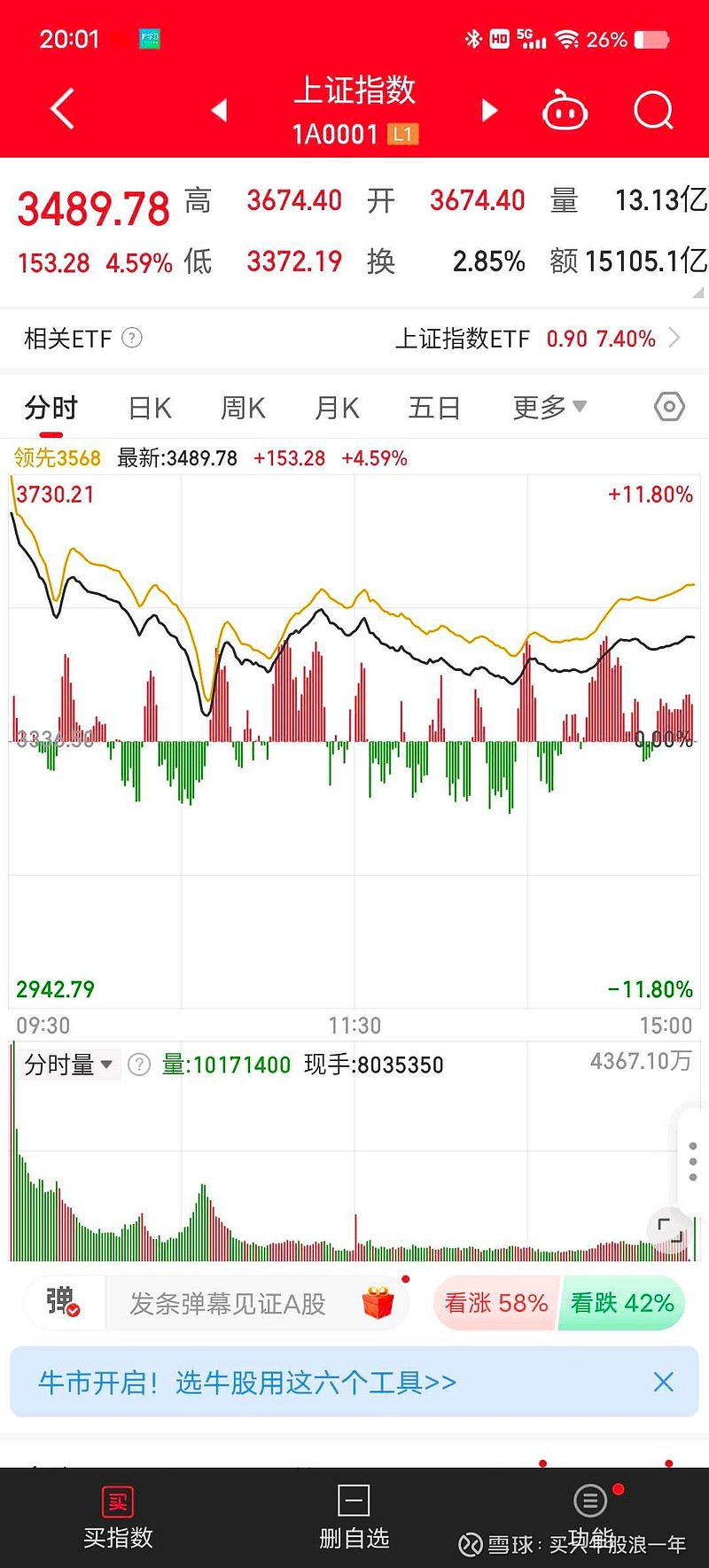709x1568 pixels.
Task: Open the 分时量 indicator dropdown
Action: (x=70, y=1065)
